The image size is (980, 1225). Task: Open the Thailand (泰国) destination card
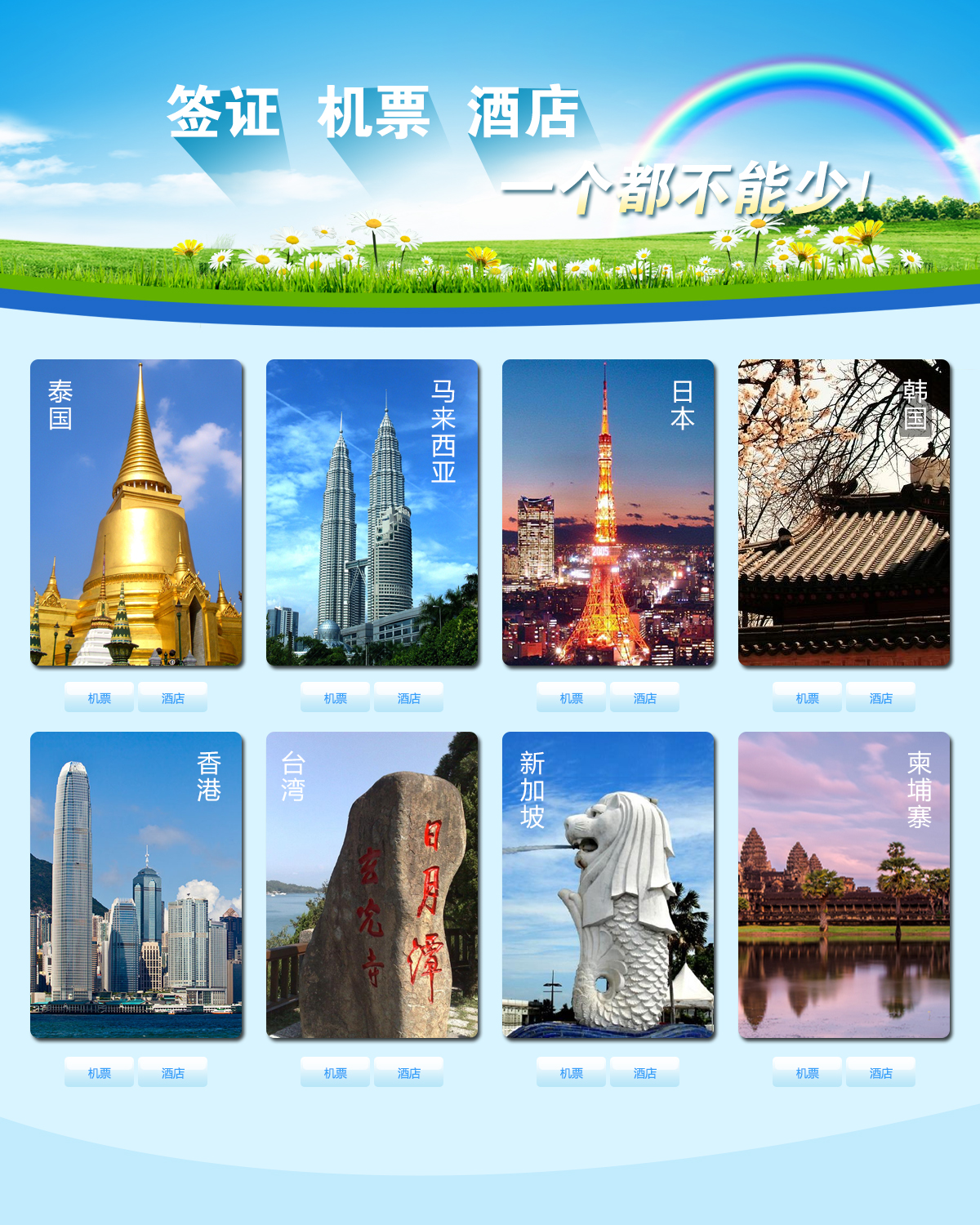[136, 513]
